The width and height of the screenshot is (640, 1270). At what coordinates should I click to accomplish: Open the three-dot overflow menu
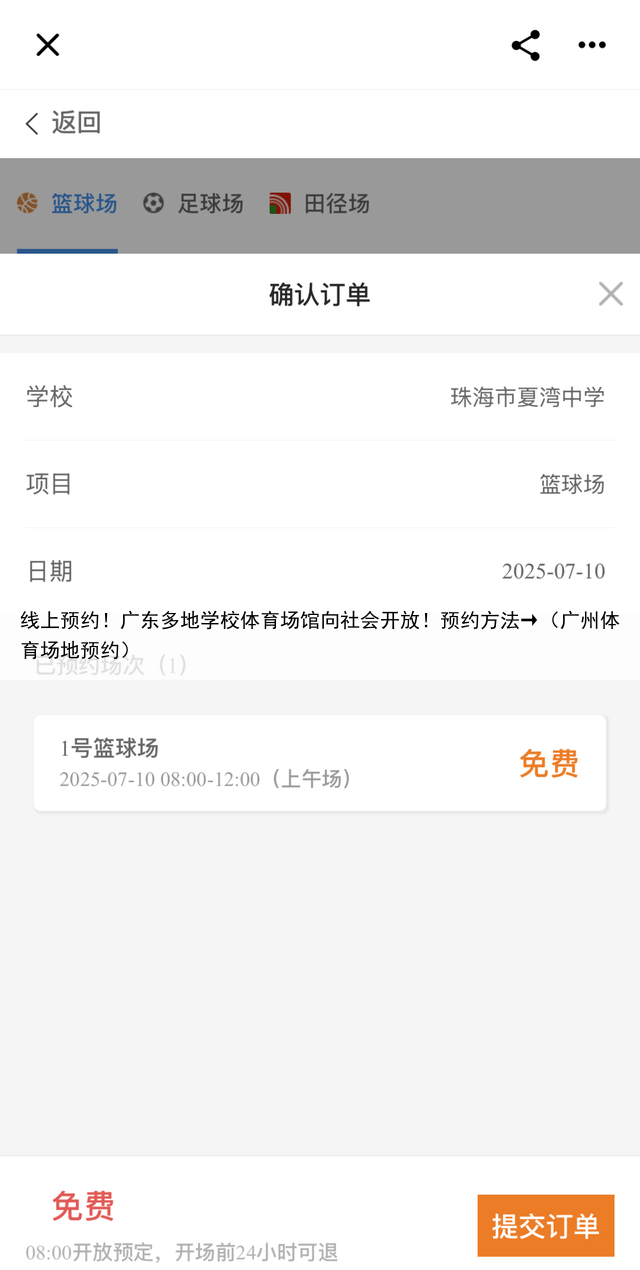pos(592,45)
